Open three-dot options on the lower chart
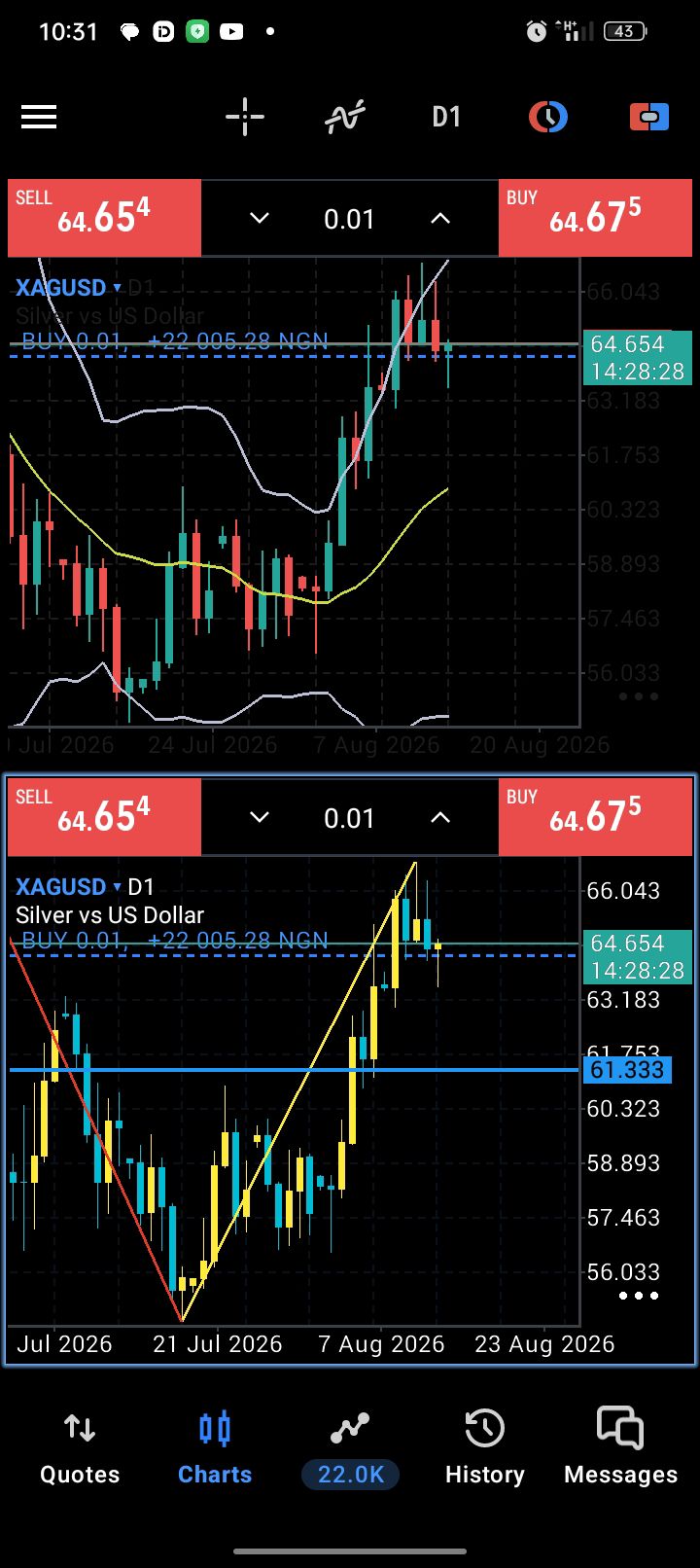700x1568 pixels. coord(639,1296)
